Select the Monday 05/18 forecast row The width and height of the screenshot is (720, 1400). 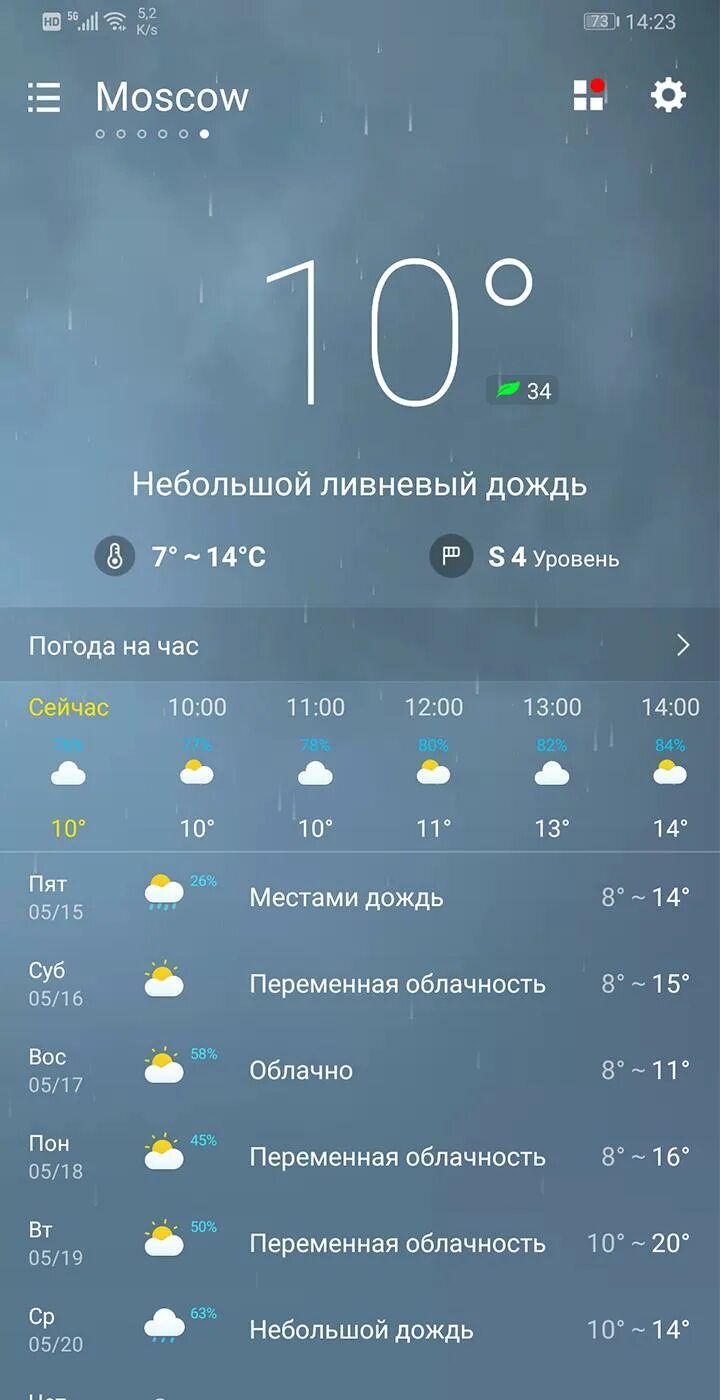click(360, 1157)
